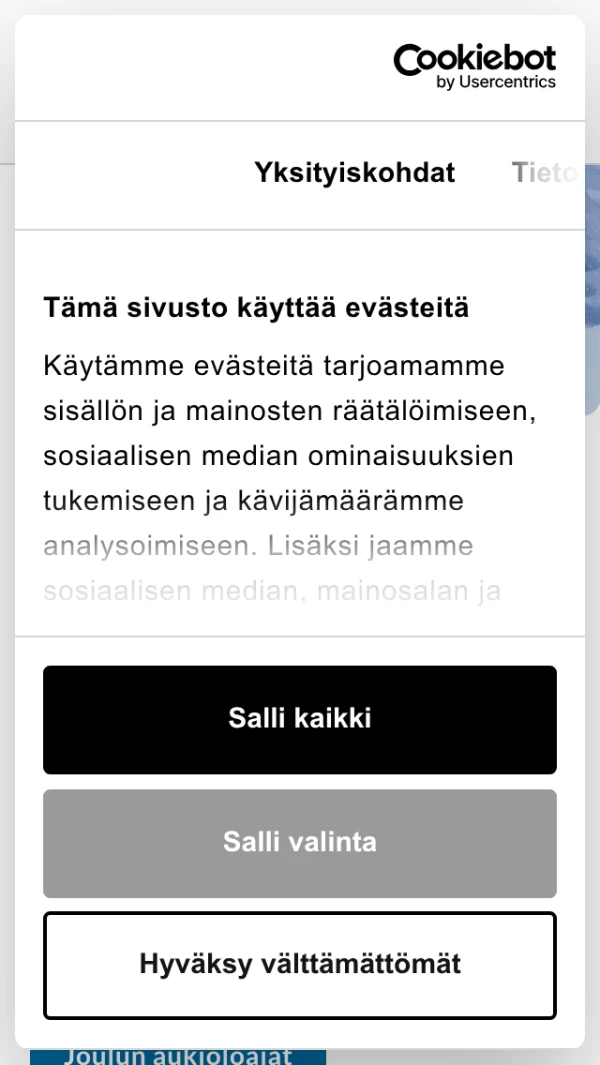Switch to the Yksityiskohdat tab
Screen dimensions: 600x1065
[354, 173]
